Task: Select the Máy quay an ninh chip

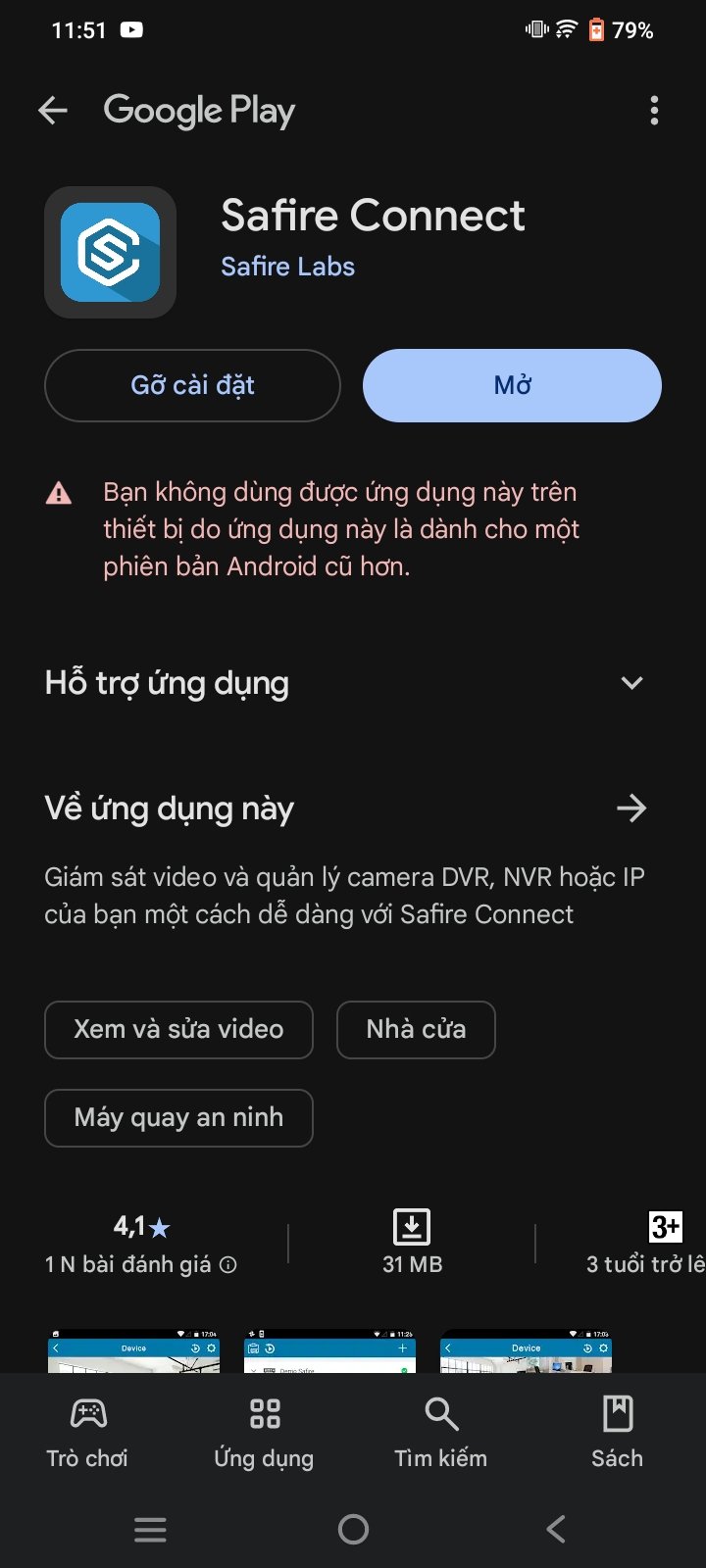Action: [178, 1117]
